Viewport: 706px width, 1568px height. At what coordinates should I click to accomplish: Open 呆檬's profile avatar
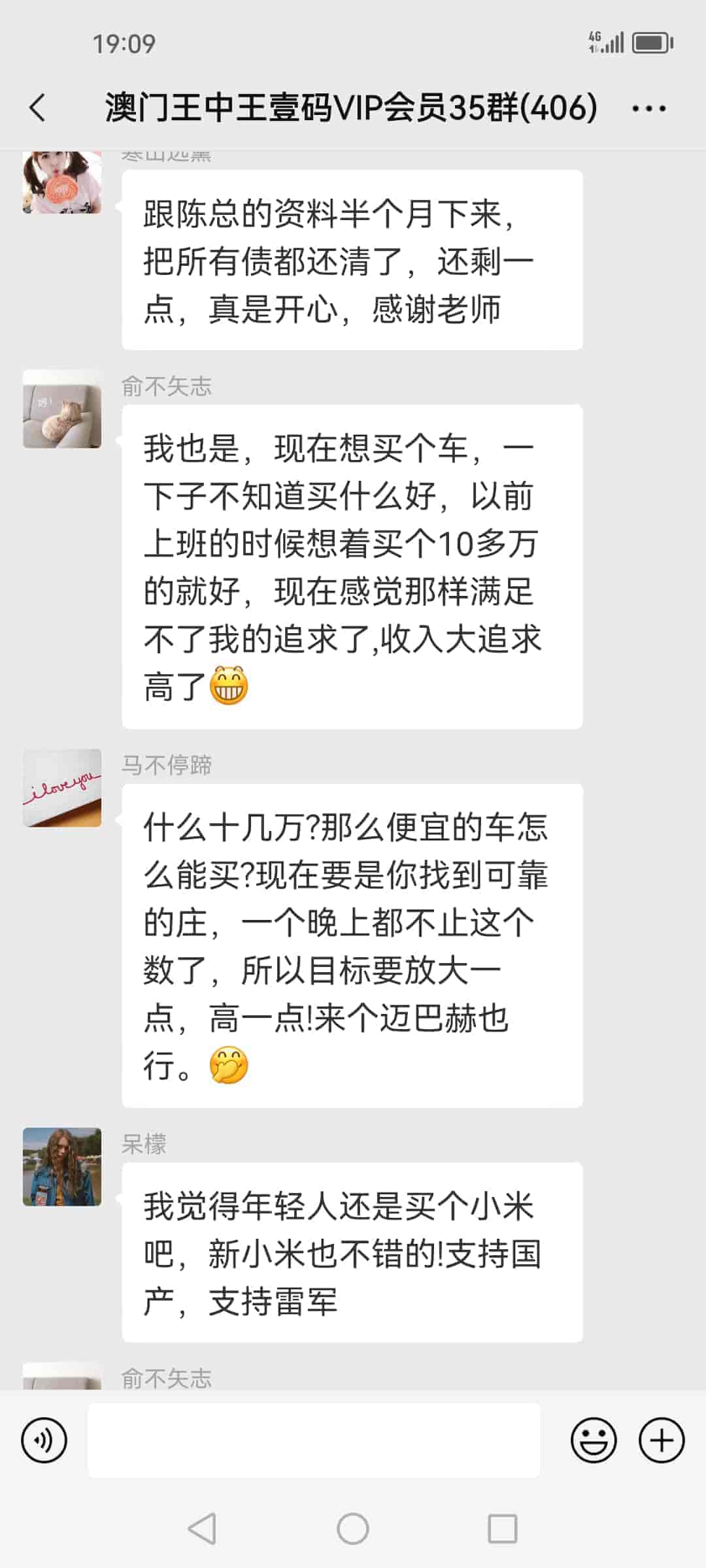click(x=62, y=1166)
